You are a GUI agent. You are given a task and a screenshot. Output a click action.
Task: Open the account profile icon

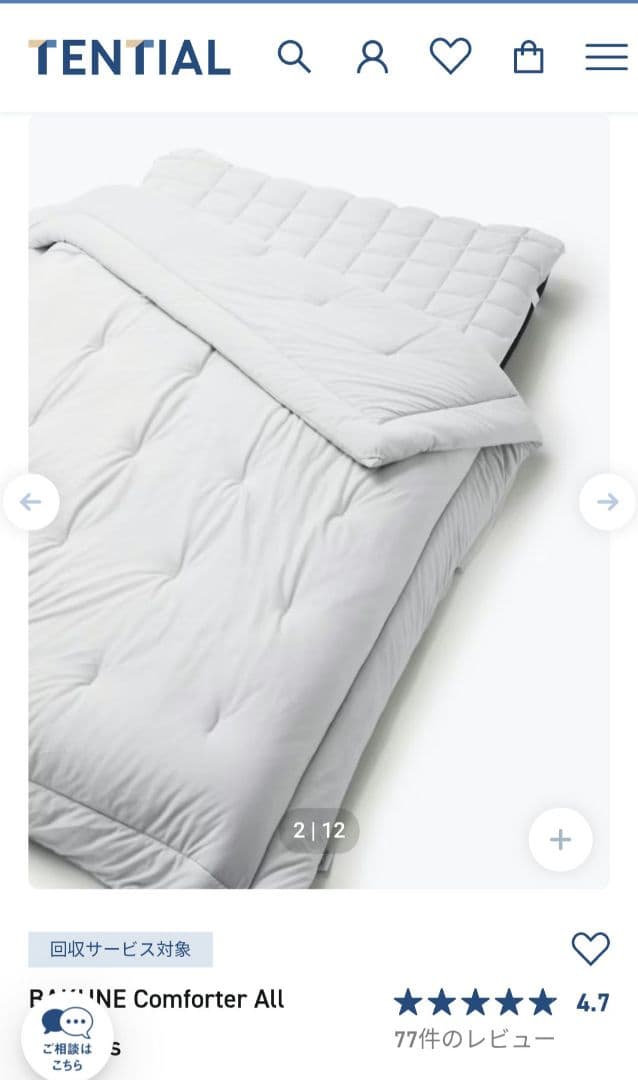[x=372, y=57]
